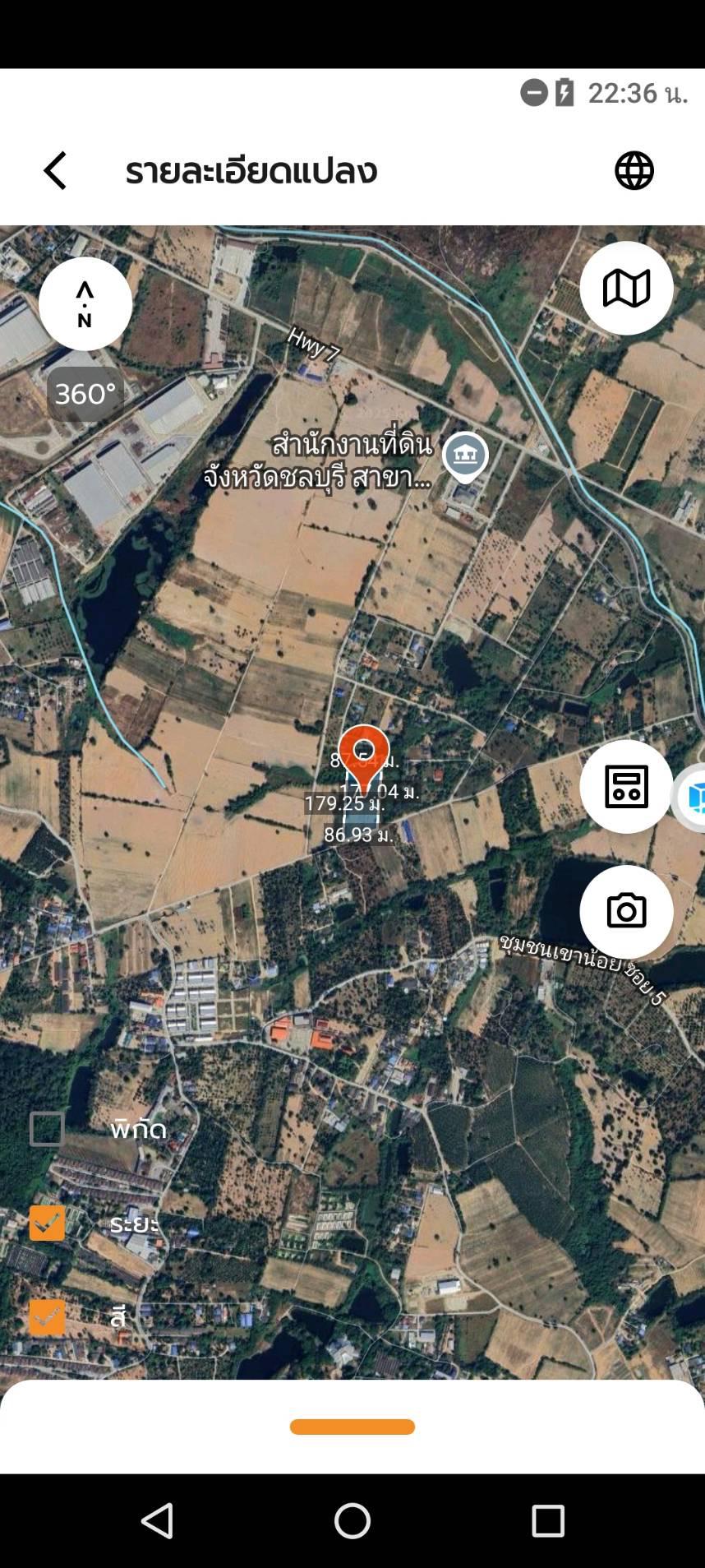705x1568 pixels.
Task: Open system recent apps
Action: pos(548,1521)
